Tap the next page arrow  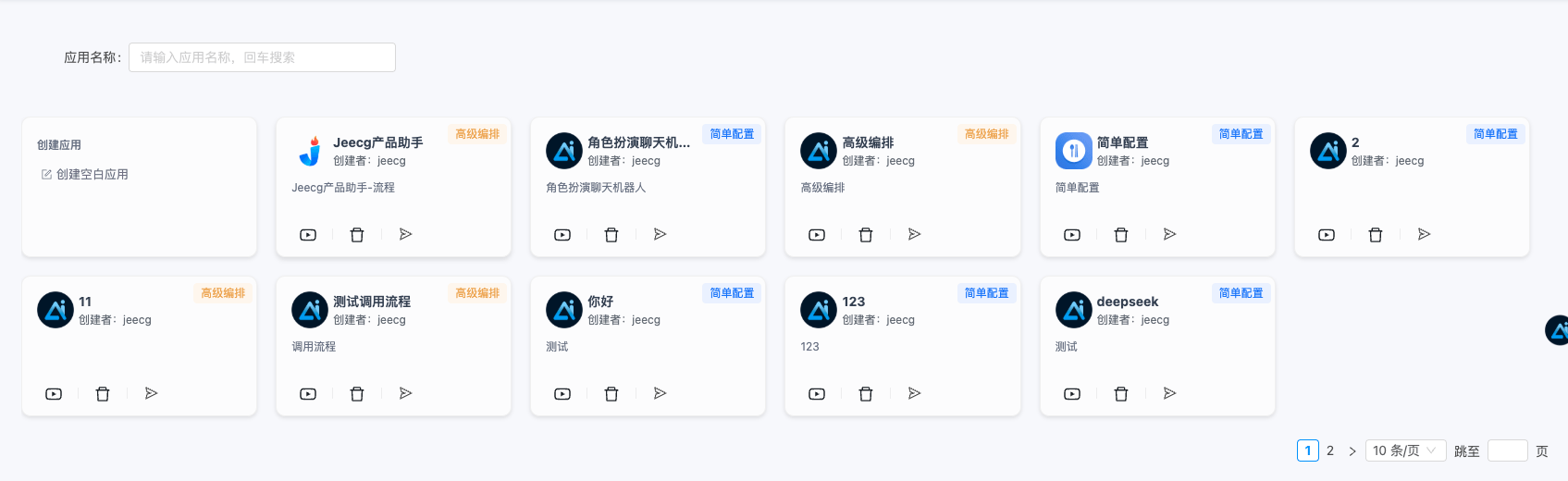coord(1352,450)
